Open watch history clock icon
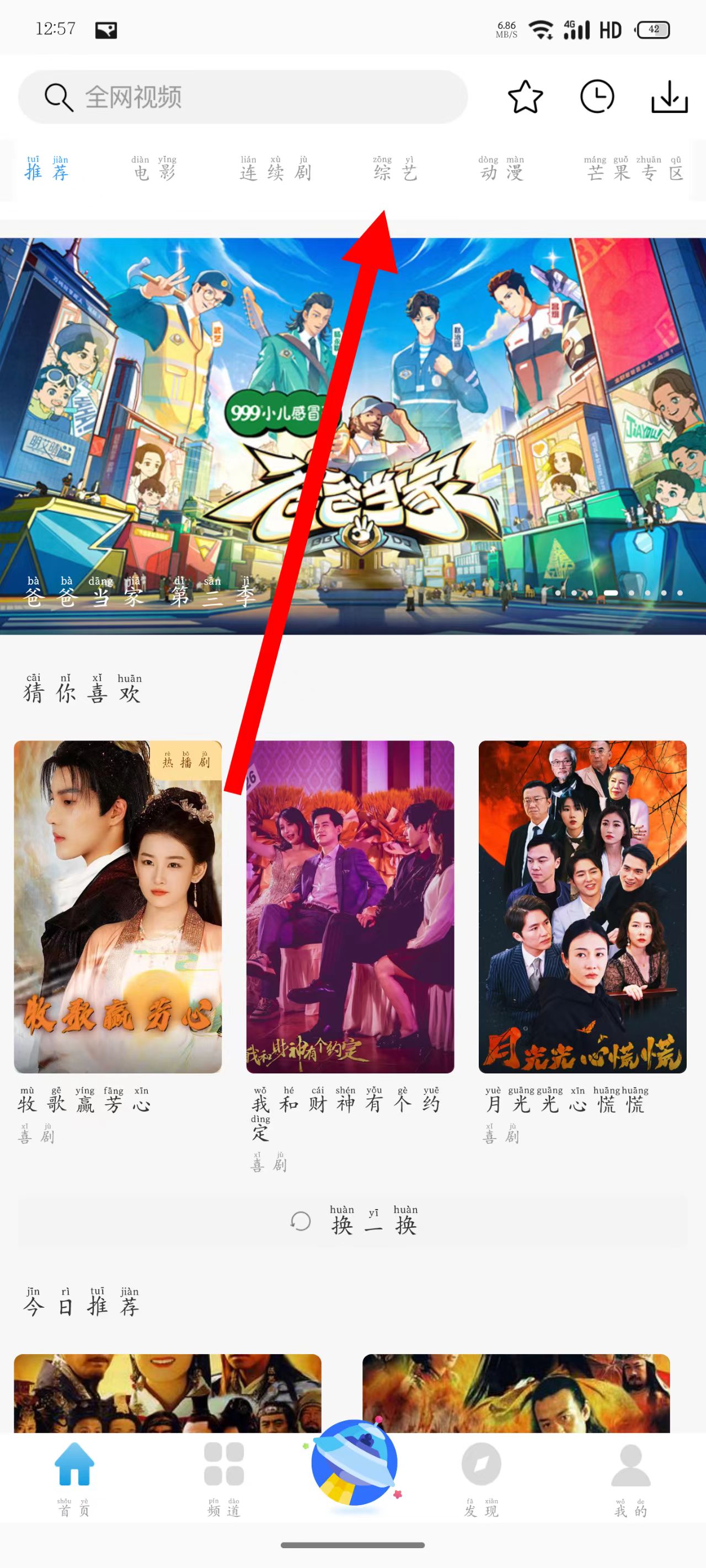 (x=597, y=97)
